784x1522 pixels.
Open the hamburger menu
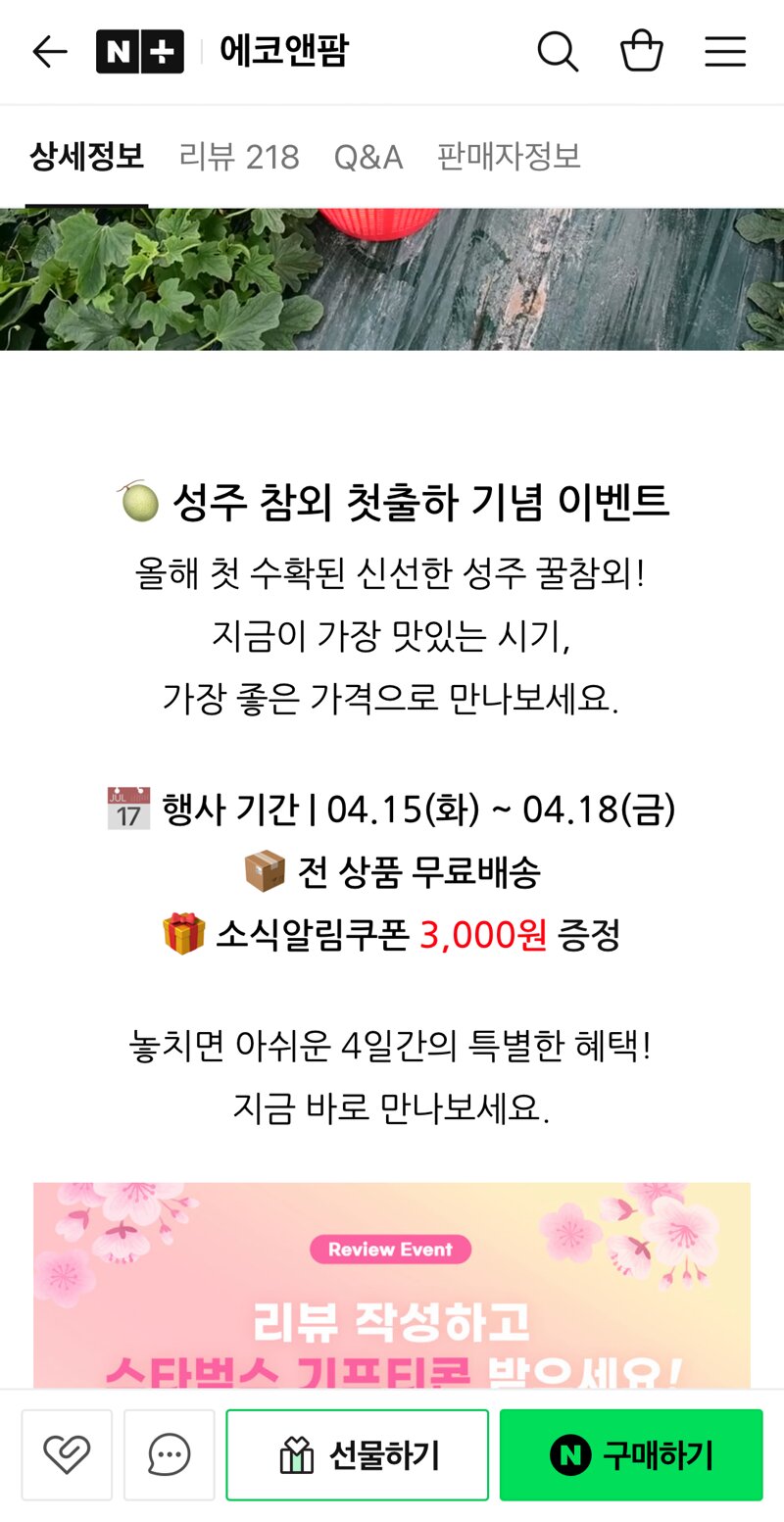725,52
